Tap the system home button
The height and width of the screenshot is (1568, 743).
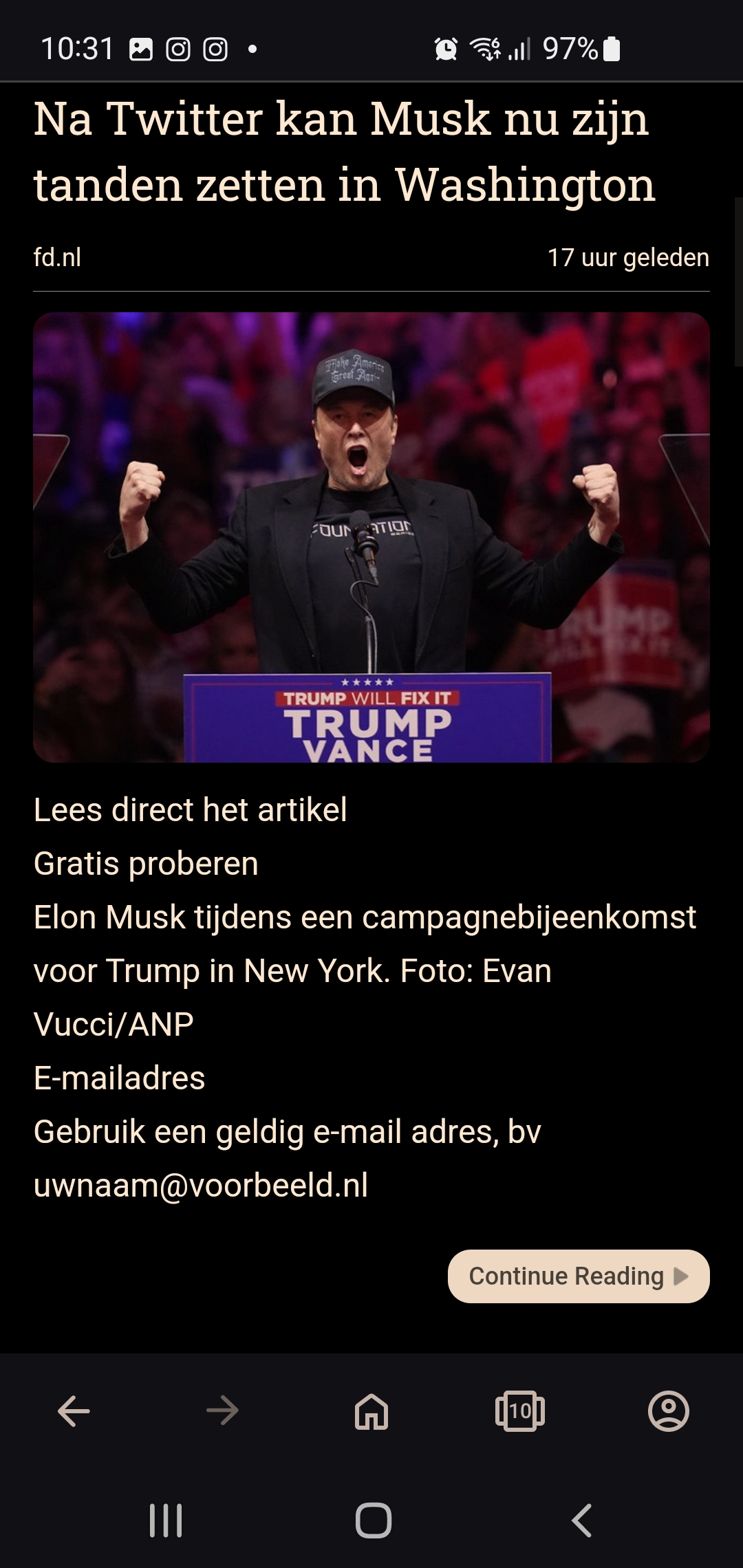374,1521
